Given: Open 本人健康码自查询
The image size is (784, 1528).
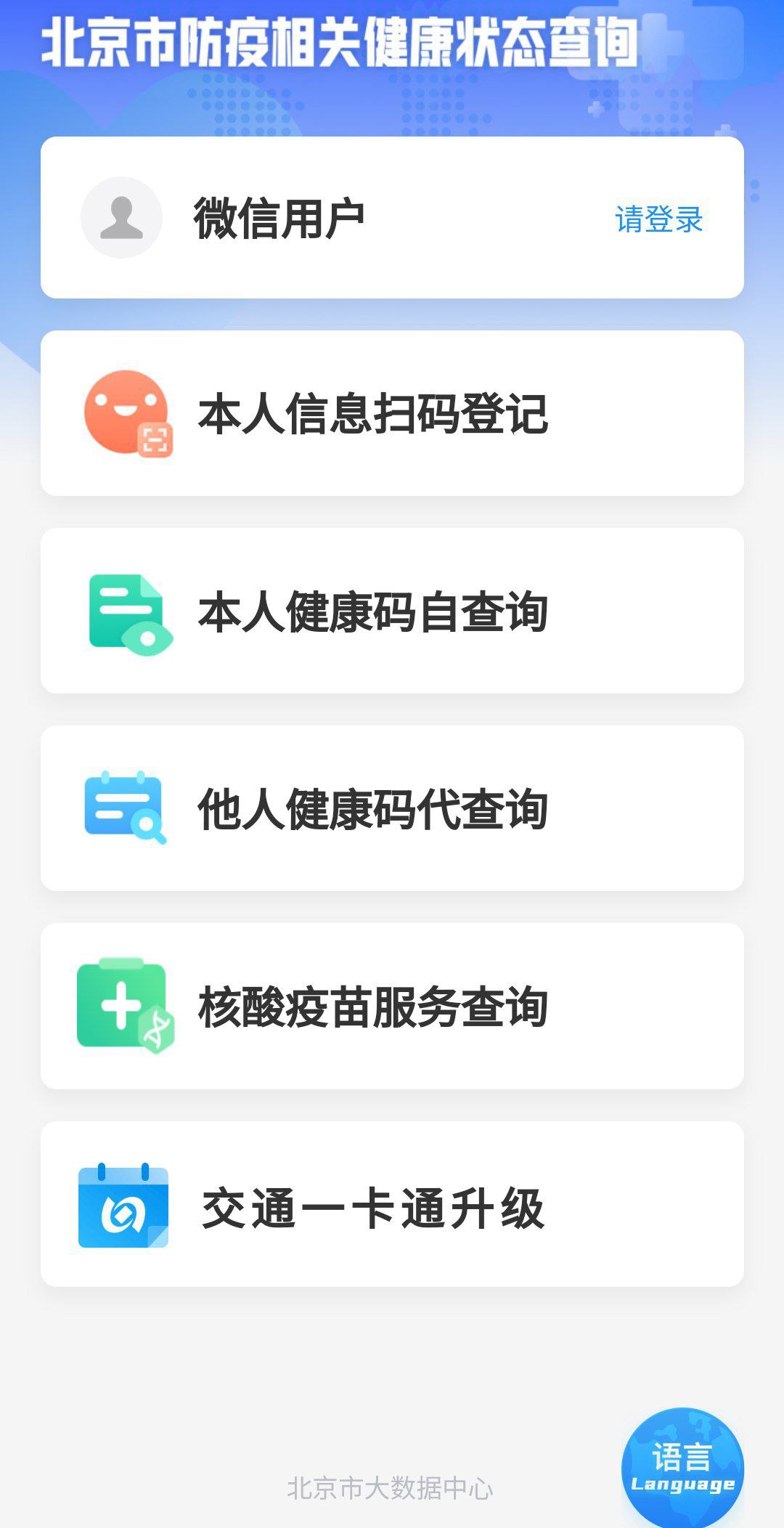Looking at the screenshot, I should click(392, 611).
